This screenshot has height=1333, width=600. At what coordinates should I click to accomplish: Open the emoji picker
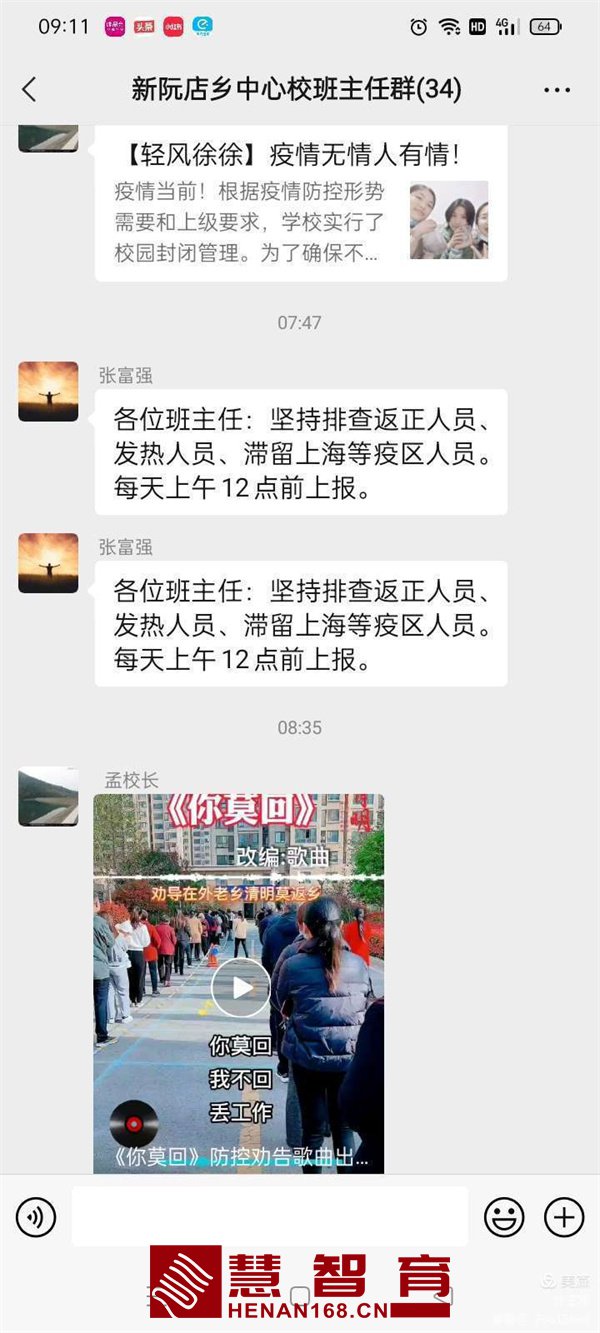(504, 1217)
